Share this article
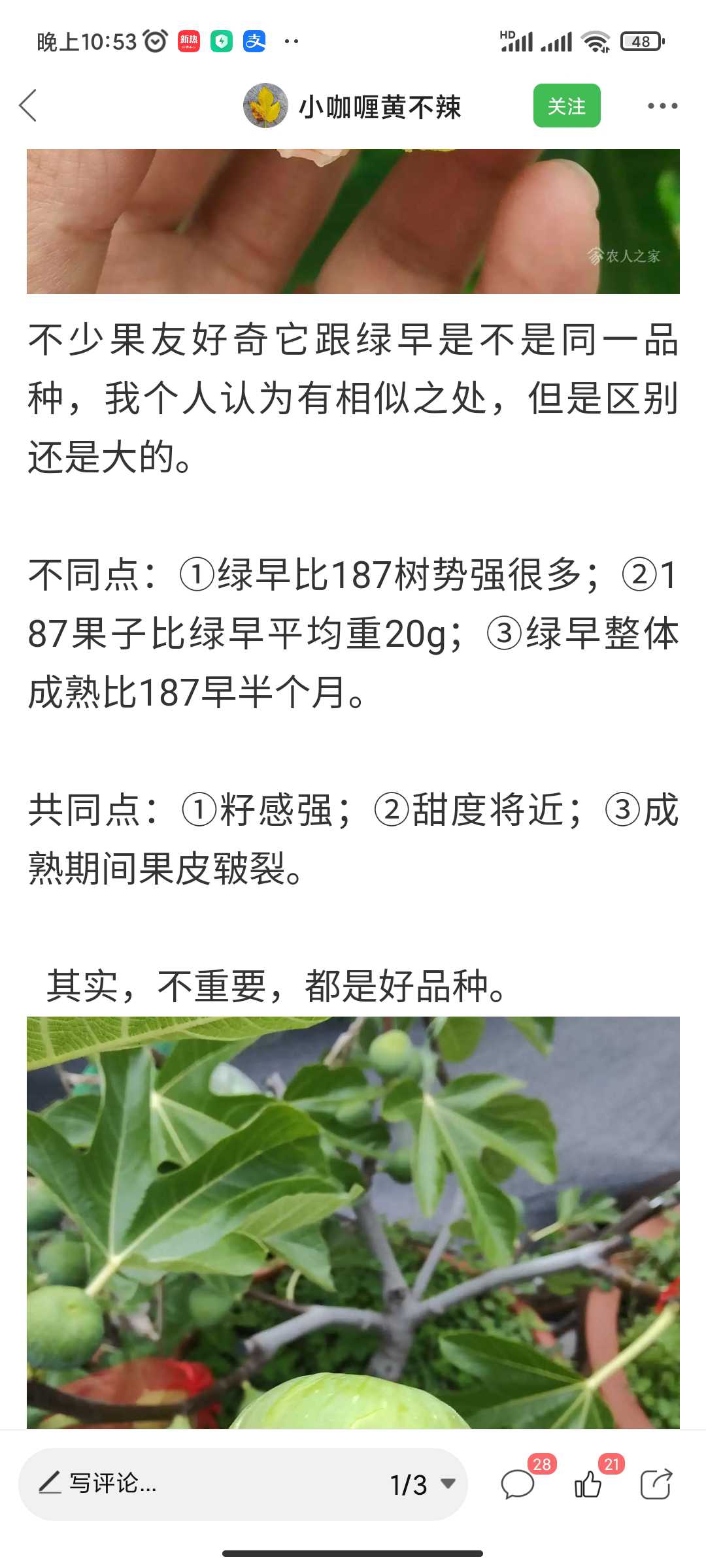 [656, 1484]
